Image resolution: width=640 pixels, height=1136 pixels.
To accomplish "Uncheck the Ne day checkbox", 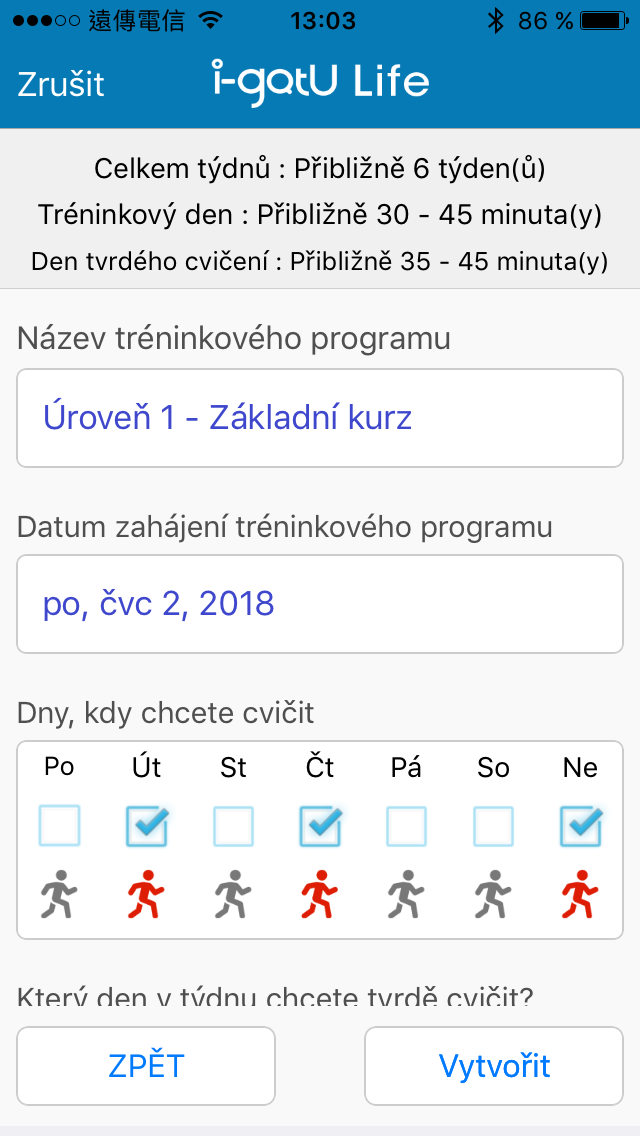I will (x=581, y=826).
